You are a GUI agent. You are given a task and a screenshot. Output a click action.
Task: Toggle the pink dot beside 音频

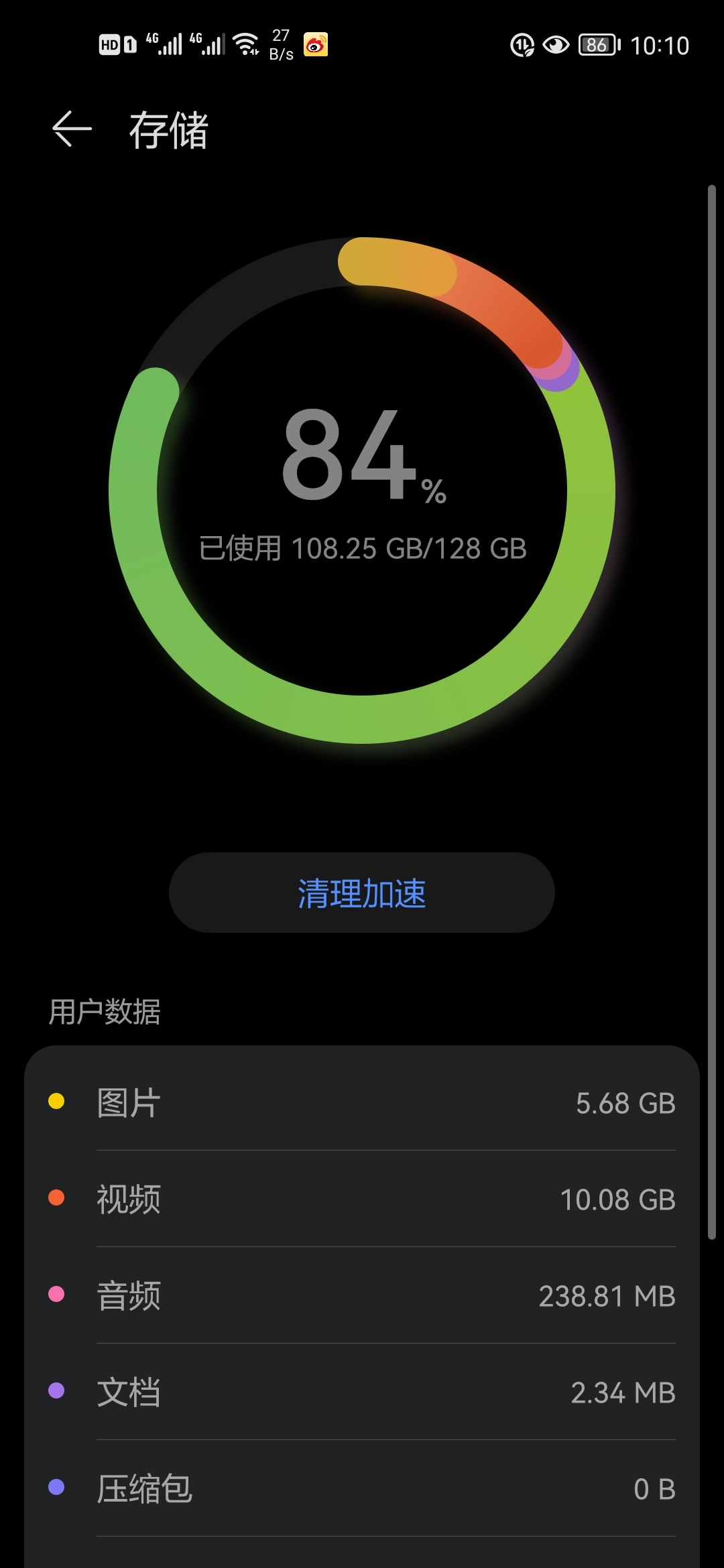pyautogui.click(x=55, y=1295)
